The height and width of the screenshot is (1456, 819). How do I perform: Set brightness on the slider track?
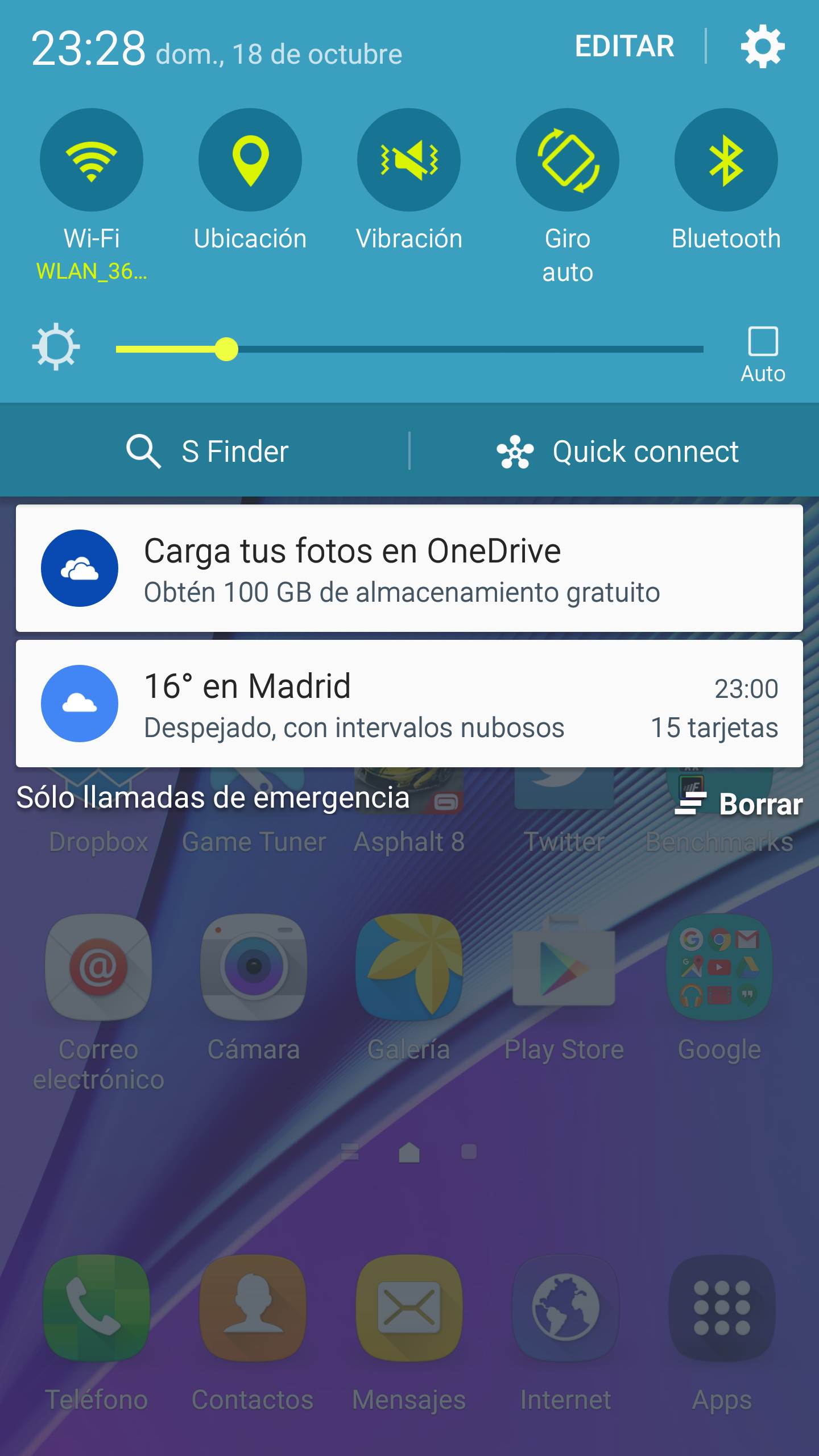point(409,349)
